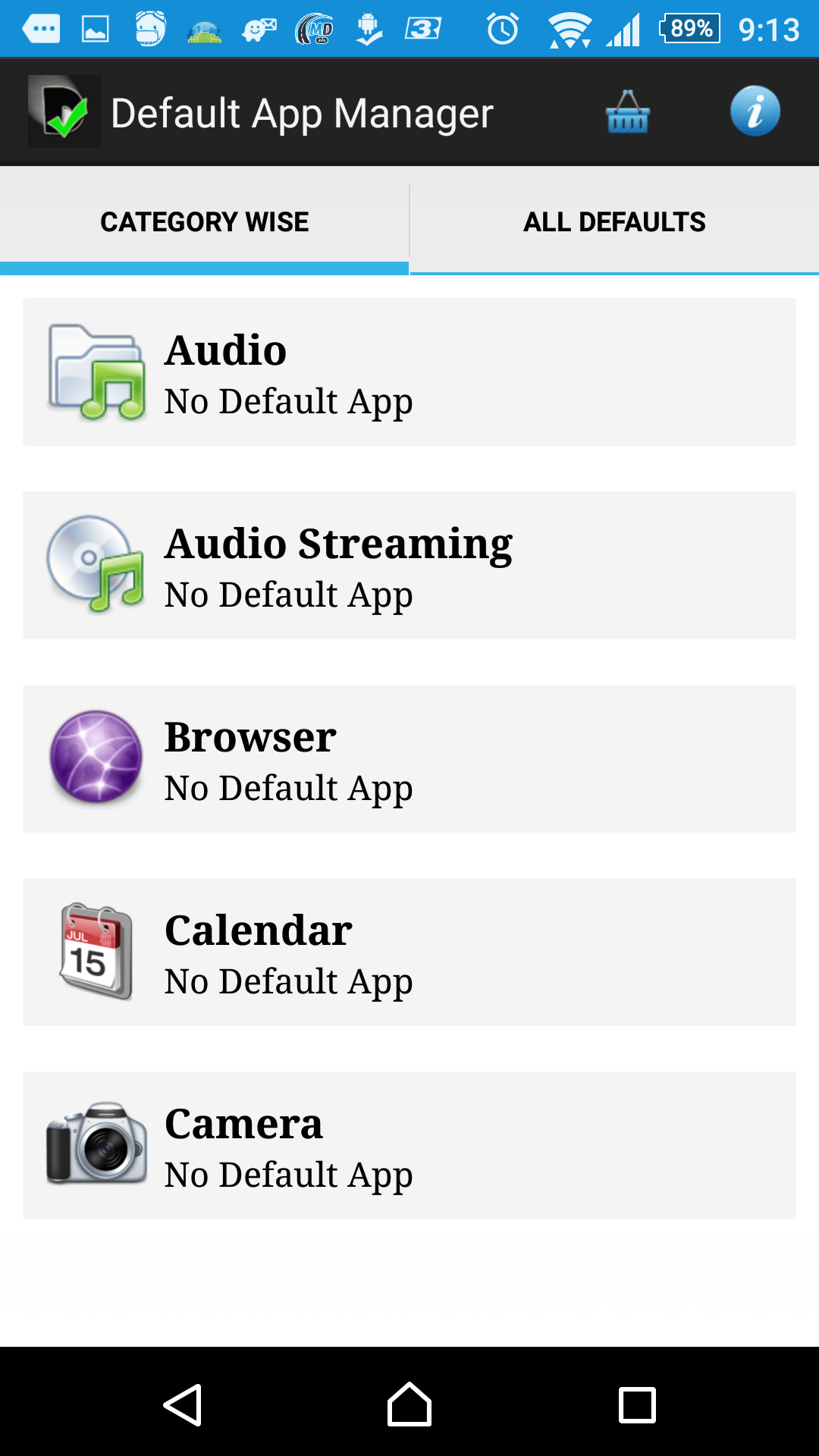Open the Audio category

(409, 372)
